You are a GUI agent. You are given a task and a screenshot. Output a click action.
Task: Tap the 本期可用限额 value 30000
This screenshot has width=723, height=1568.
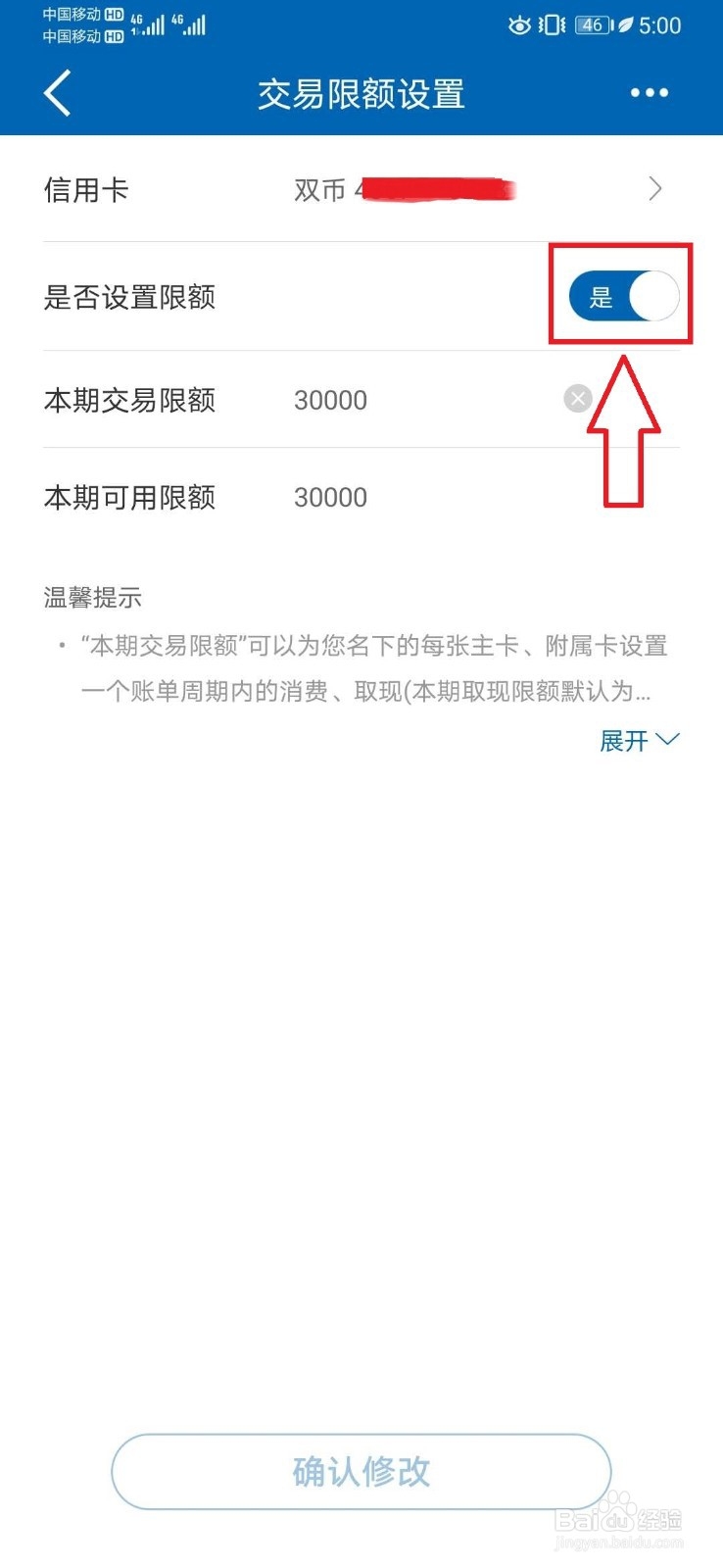pos(330,497)
